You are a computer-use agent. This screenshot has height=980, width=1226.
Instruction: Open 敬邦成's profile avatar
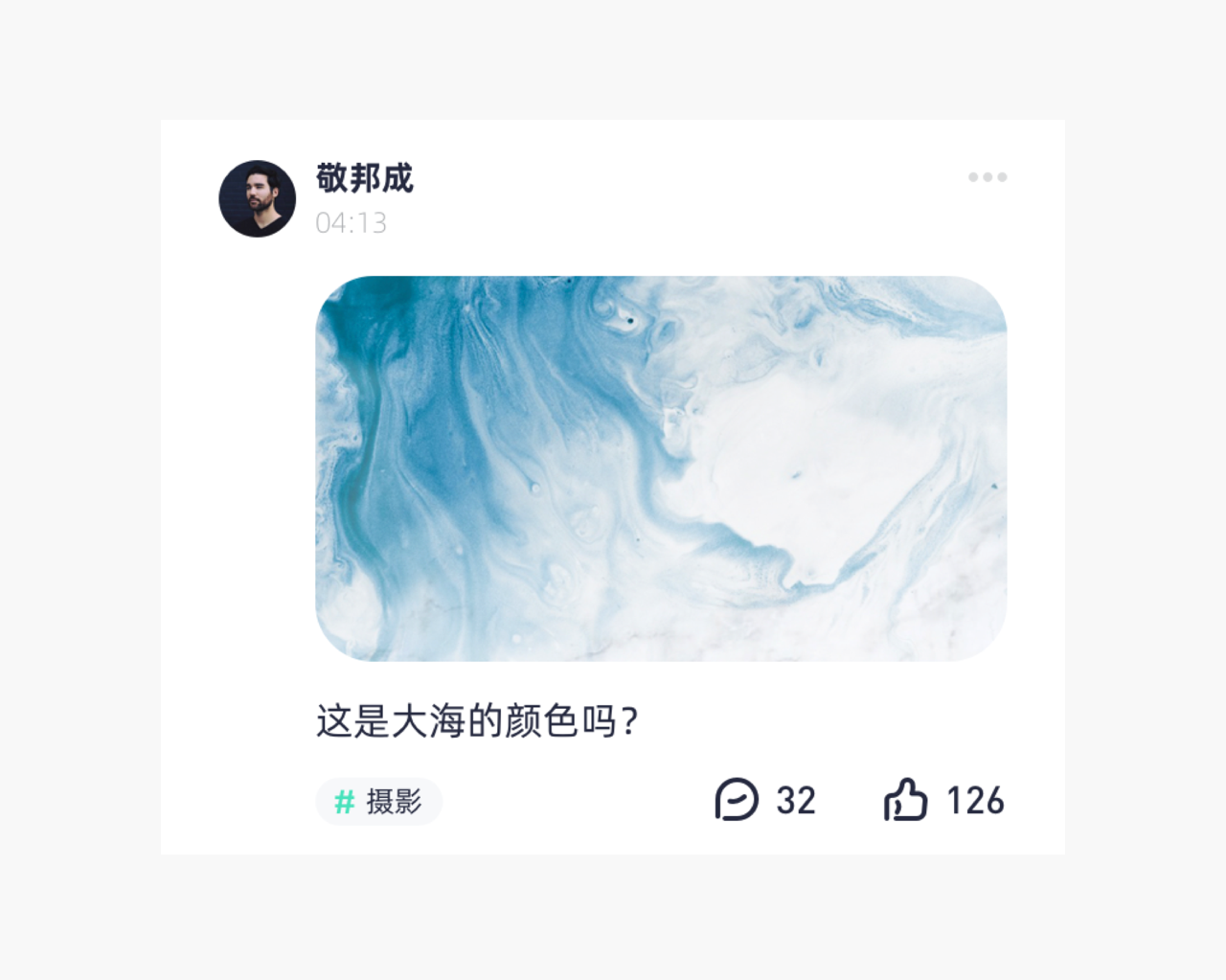pyautogui.click(x=258, y=198)
